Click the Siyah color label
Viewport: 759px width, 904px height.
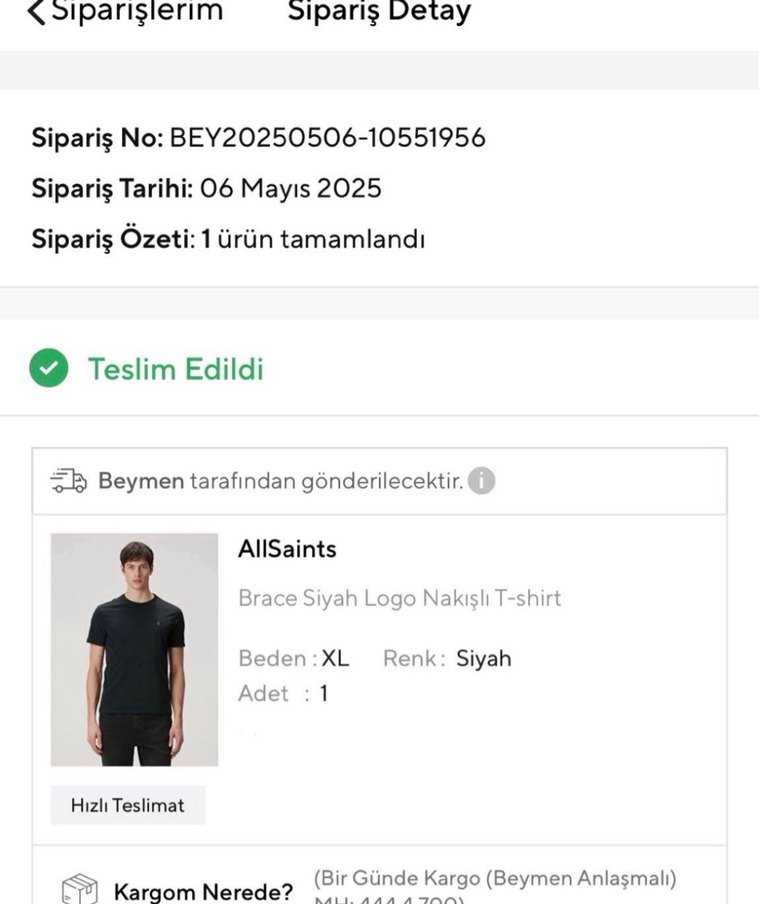coord(483,658)
